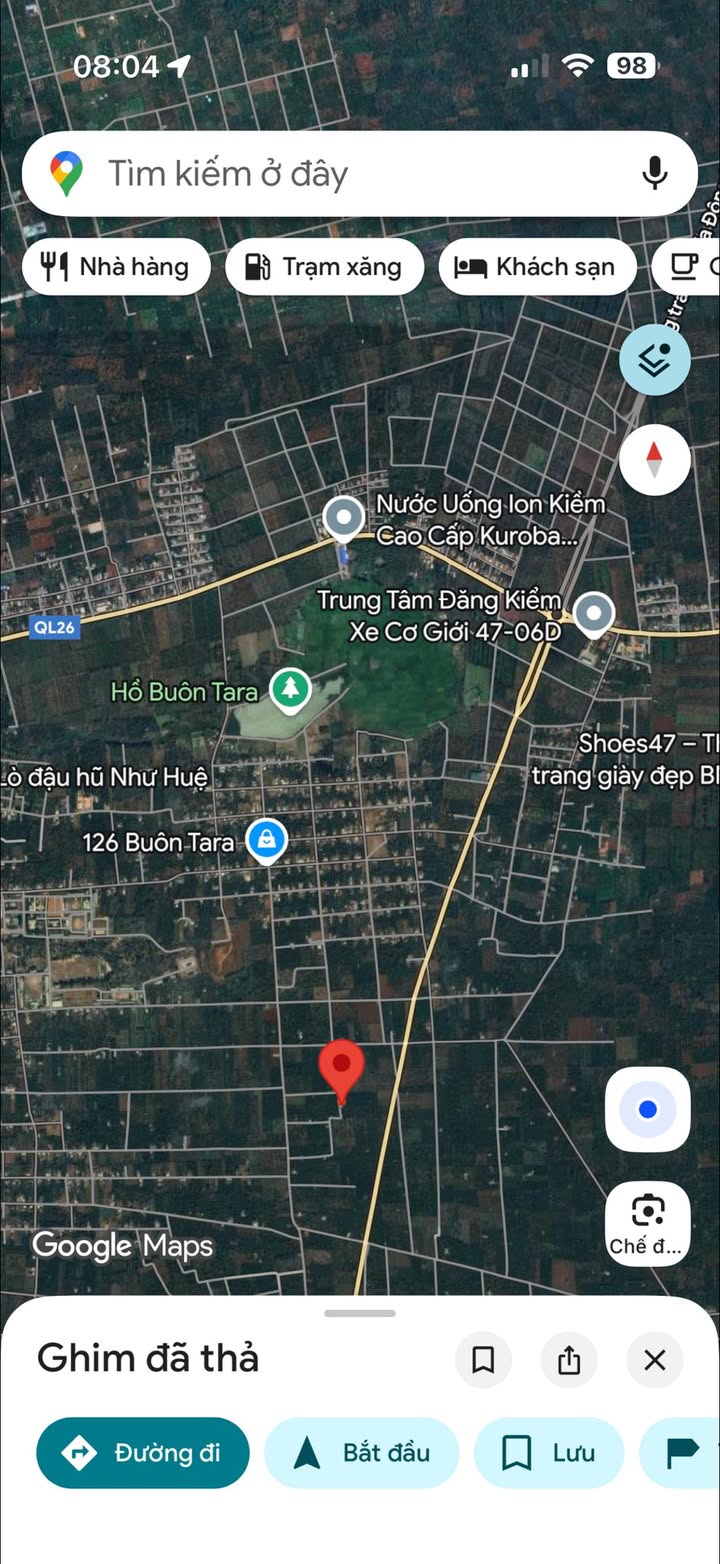Open Nước Uống Ion Kiềm Cao Cấp marker
This screenshot has width=720, height=1564.
pyautogui.click(x=344, y=518)
